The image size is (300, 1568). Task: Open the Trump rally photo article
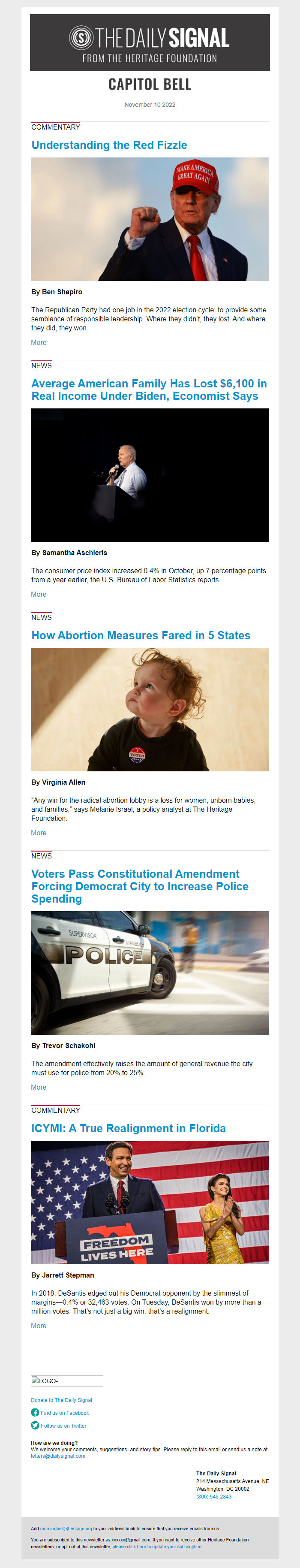pyautogui.click(x=150, y=219)
